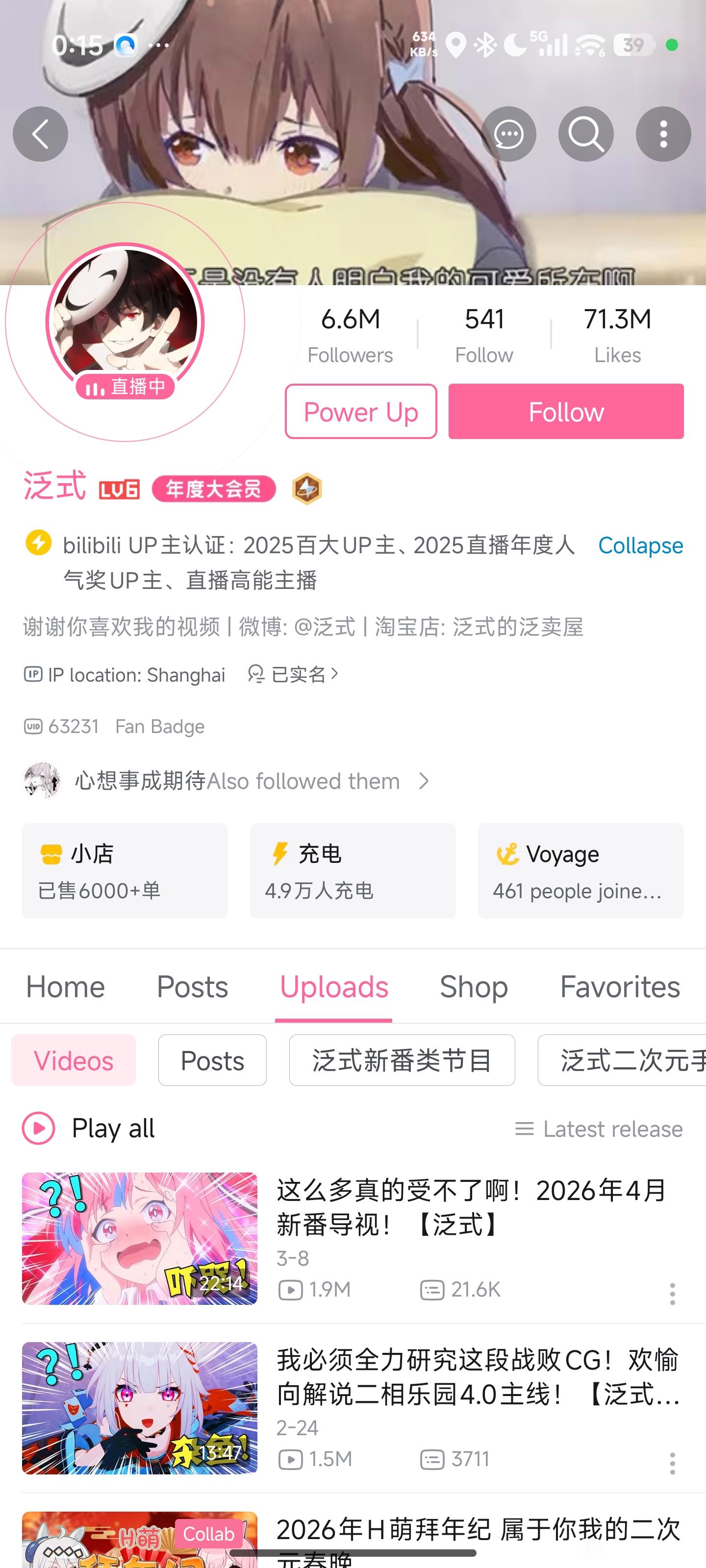Screen dimensions: 706x1568
Task: Switch to the Home tab
Action: point(65,987)
